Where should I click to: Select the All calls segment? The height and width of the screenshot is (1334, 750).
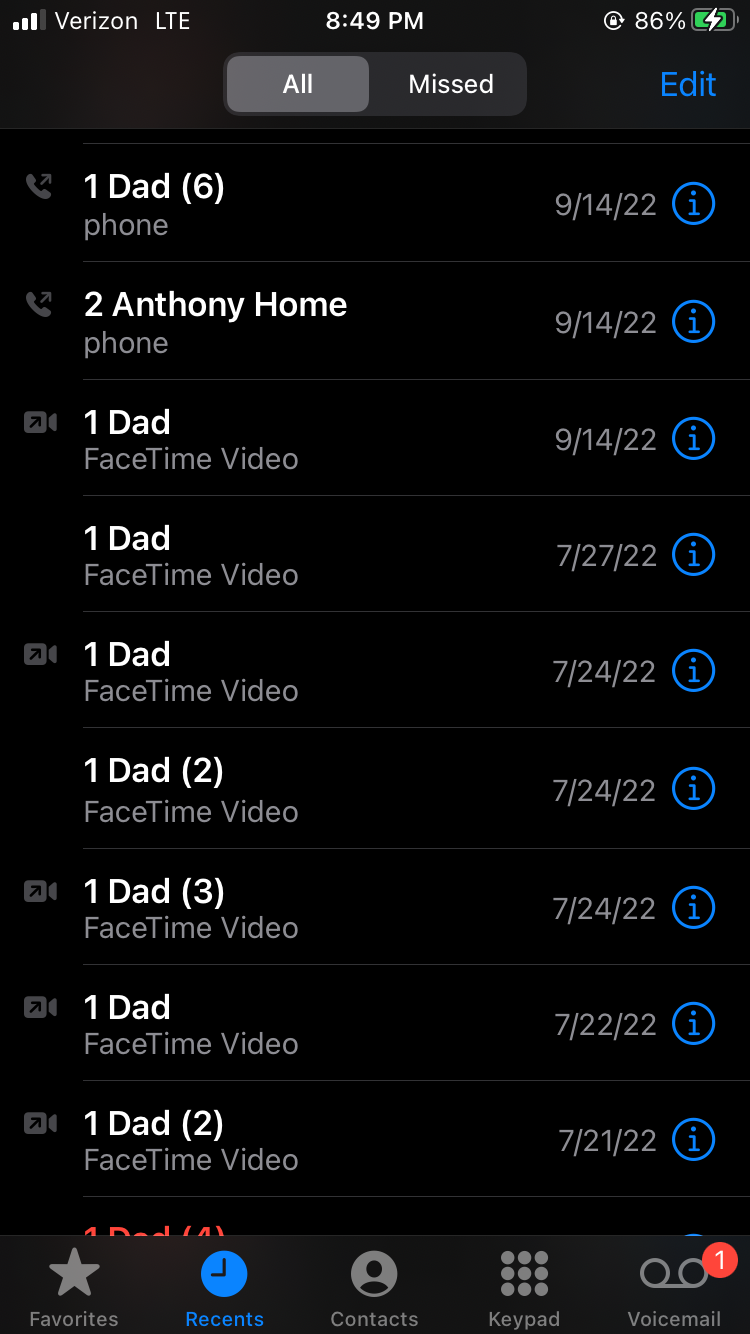[297, 84]
